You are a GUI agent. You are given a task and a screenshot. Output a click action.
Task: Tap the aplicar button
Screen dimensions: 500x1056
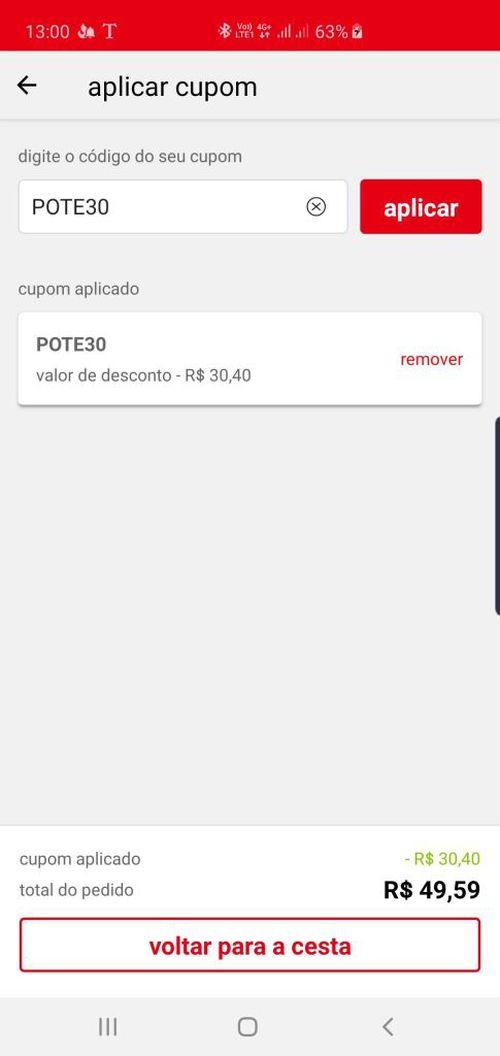click(x=420, y=207)
